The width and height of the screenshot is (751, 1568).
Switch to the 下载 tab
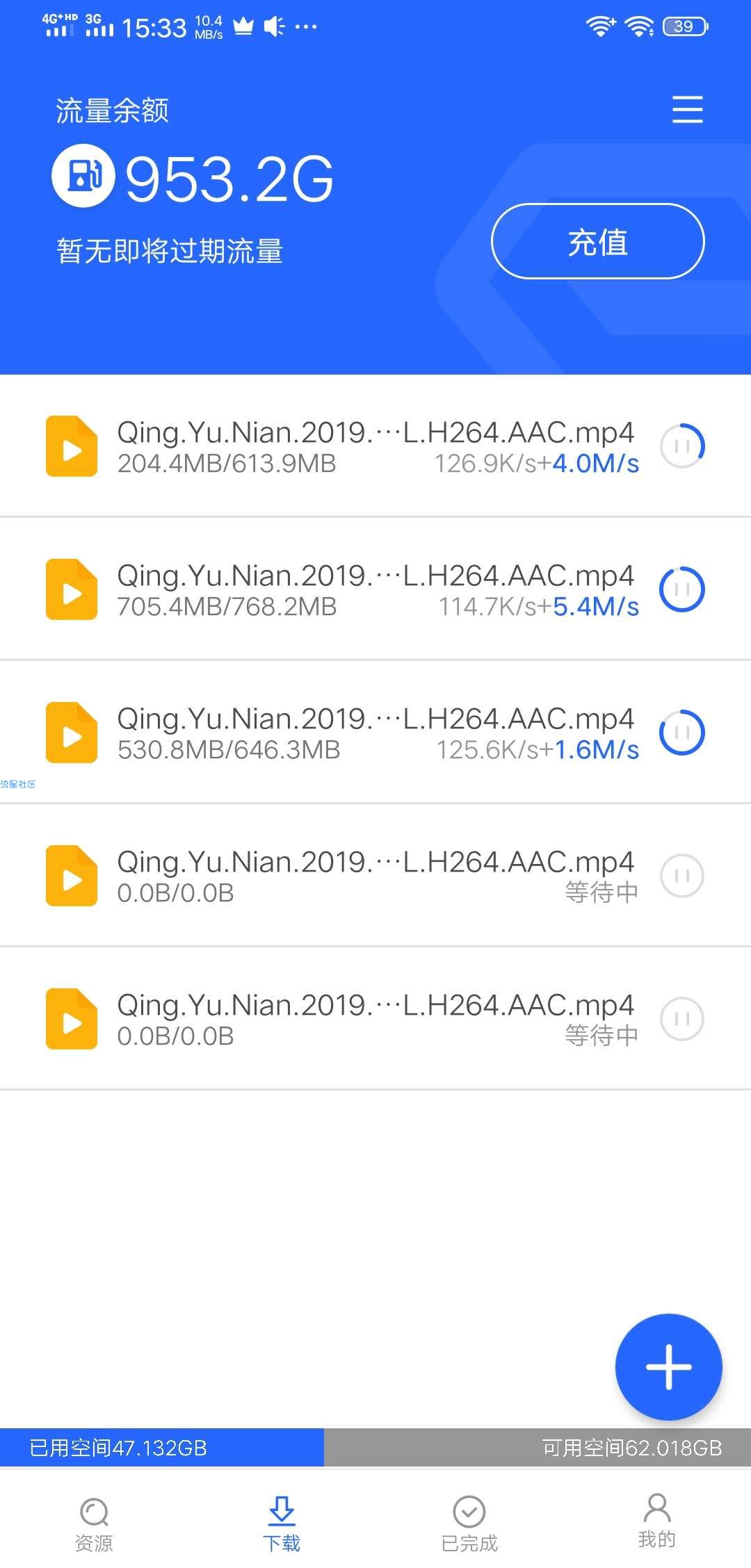pos(282,1522)
